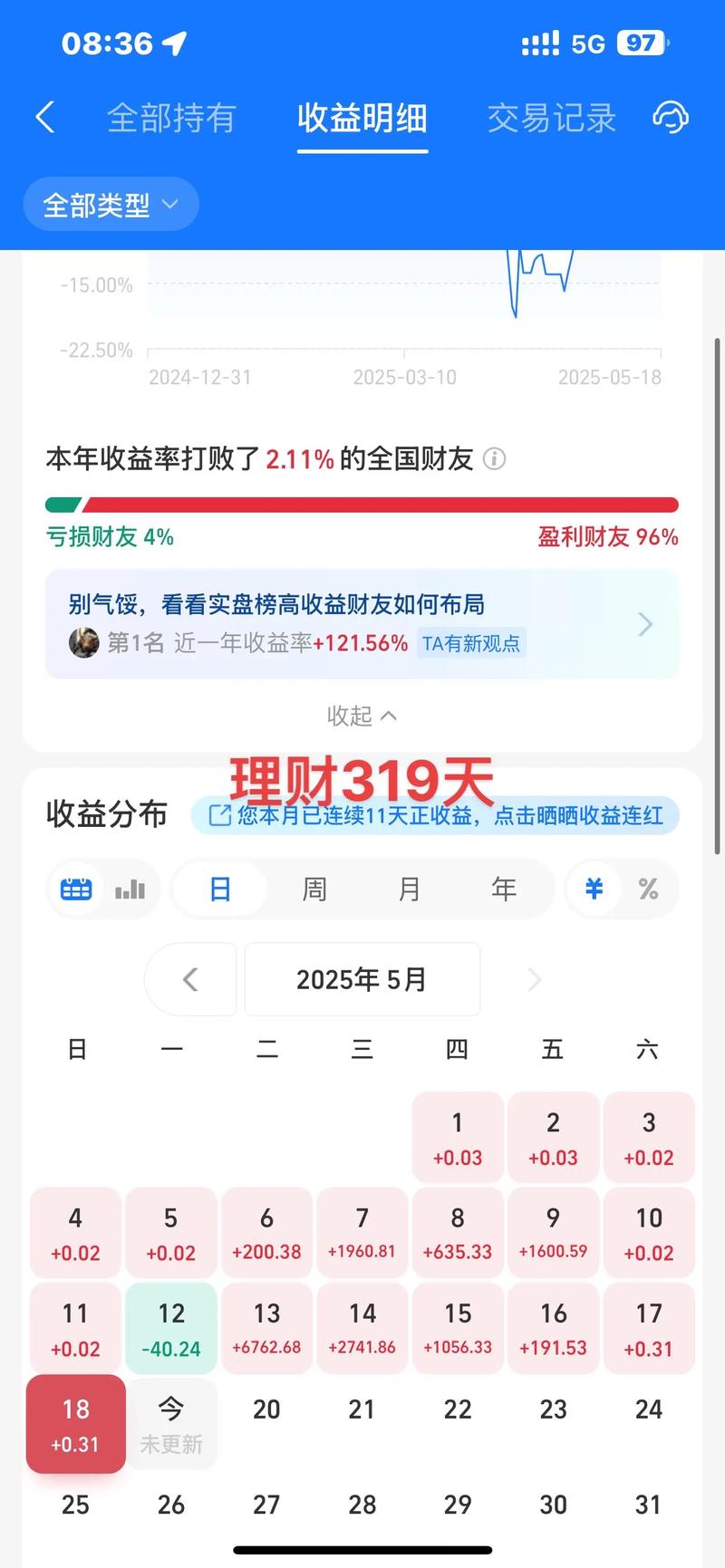725x1568 pixels.
Task: Tap the info icon beside the 2.11% stat
Action: point(494,460)
